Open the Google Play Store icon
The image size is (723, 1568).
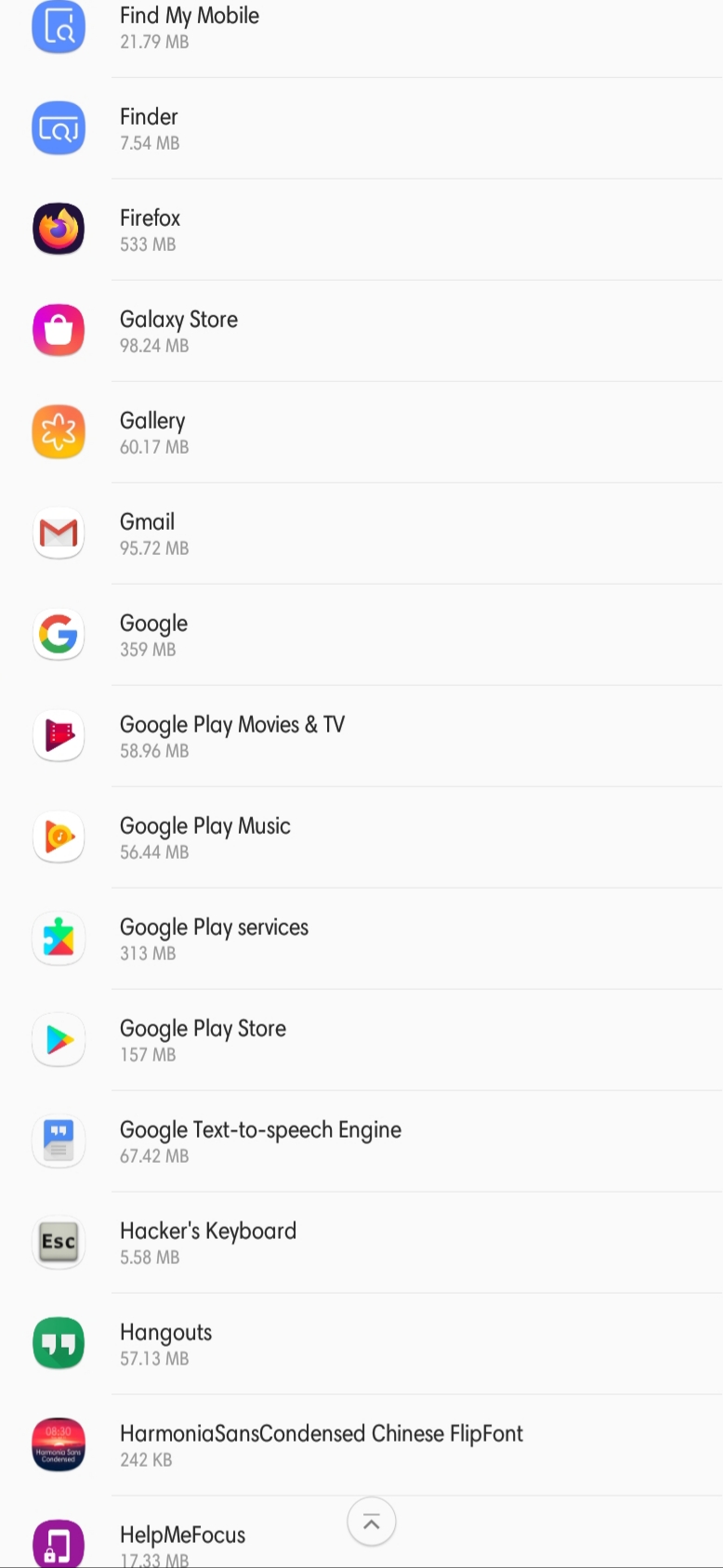[59, 1039]
